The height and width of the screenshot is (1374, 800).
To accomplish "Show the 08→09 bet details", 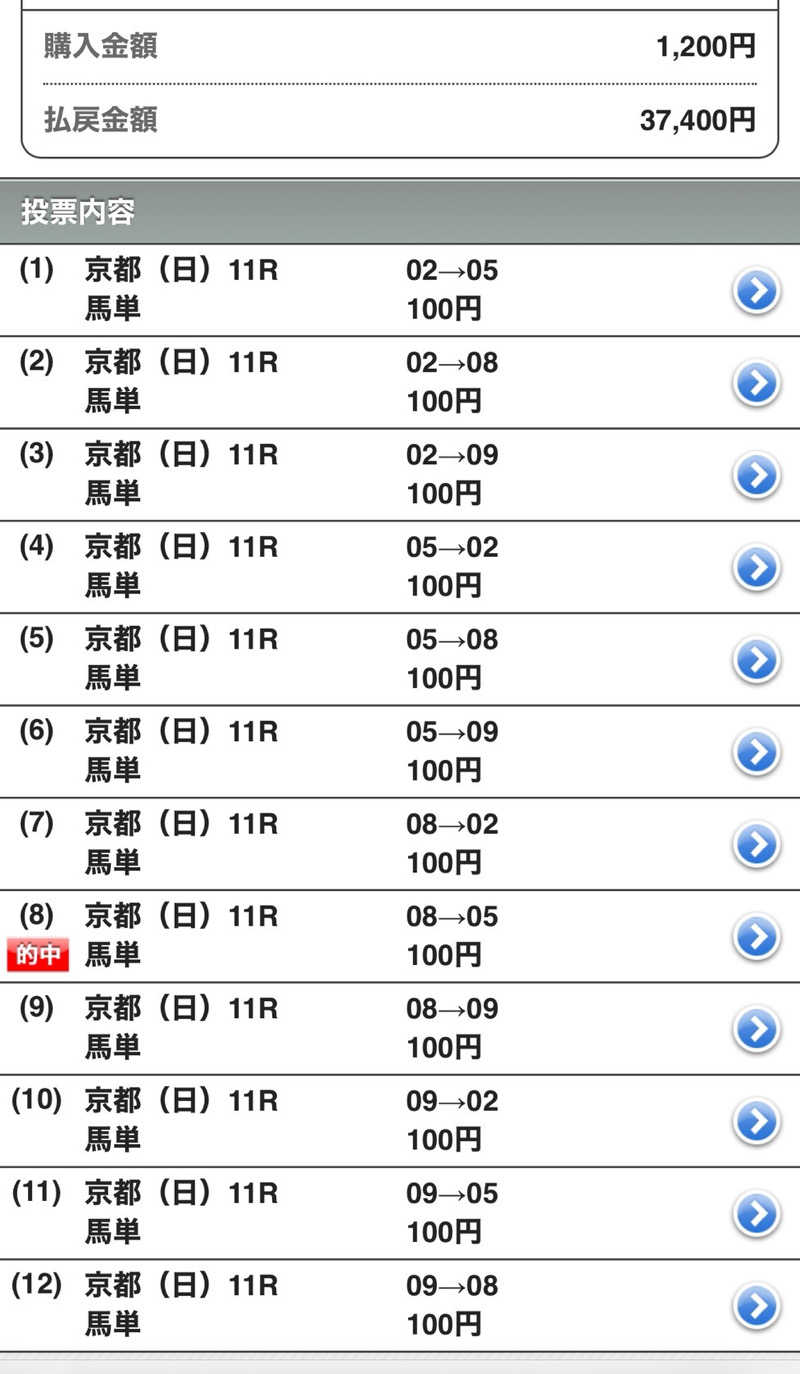I will (757, 1029).
